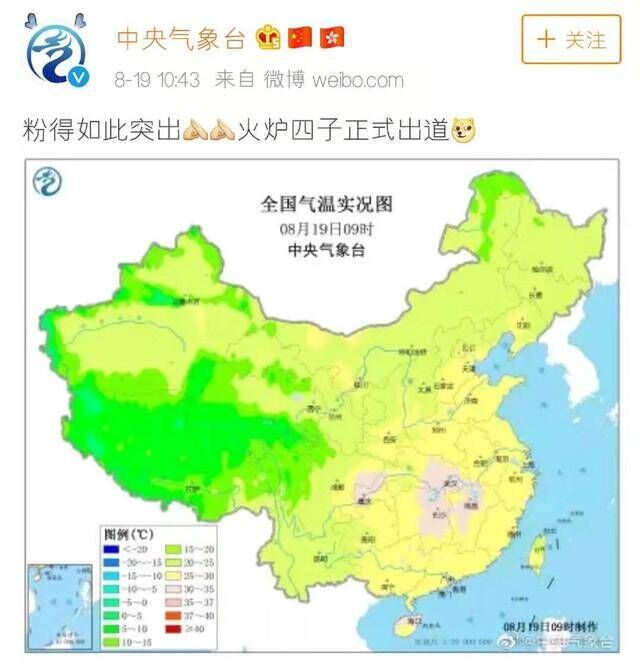The height and width of the screenshot is (664, 640).
Task: Open the 中央气象台 account name
Action: 180,38
